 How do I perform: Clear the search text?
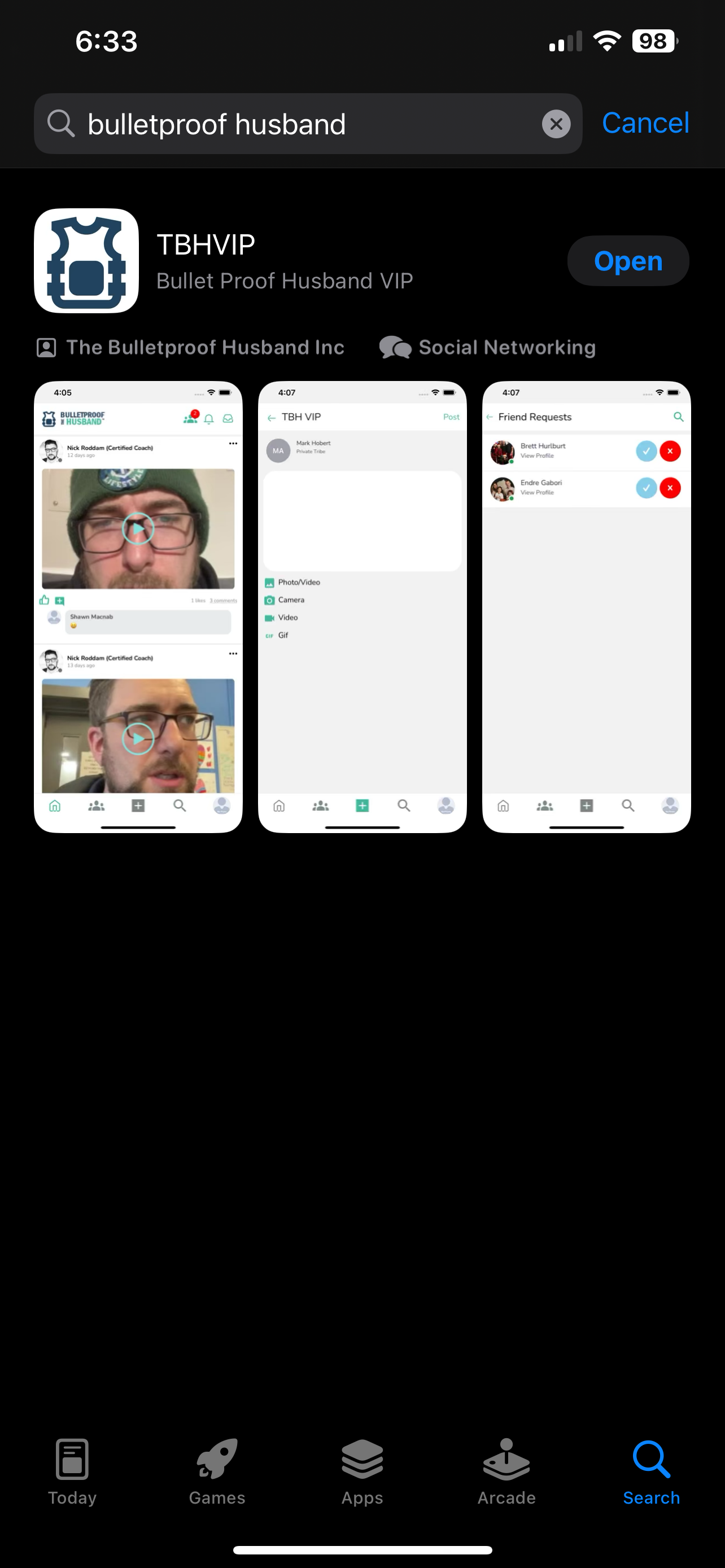(556, 124)
